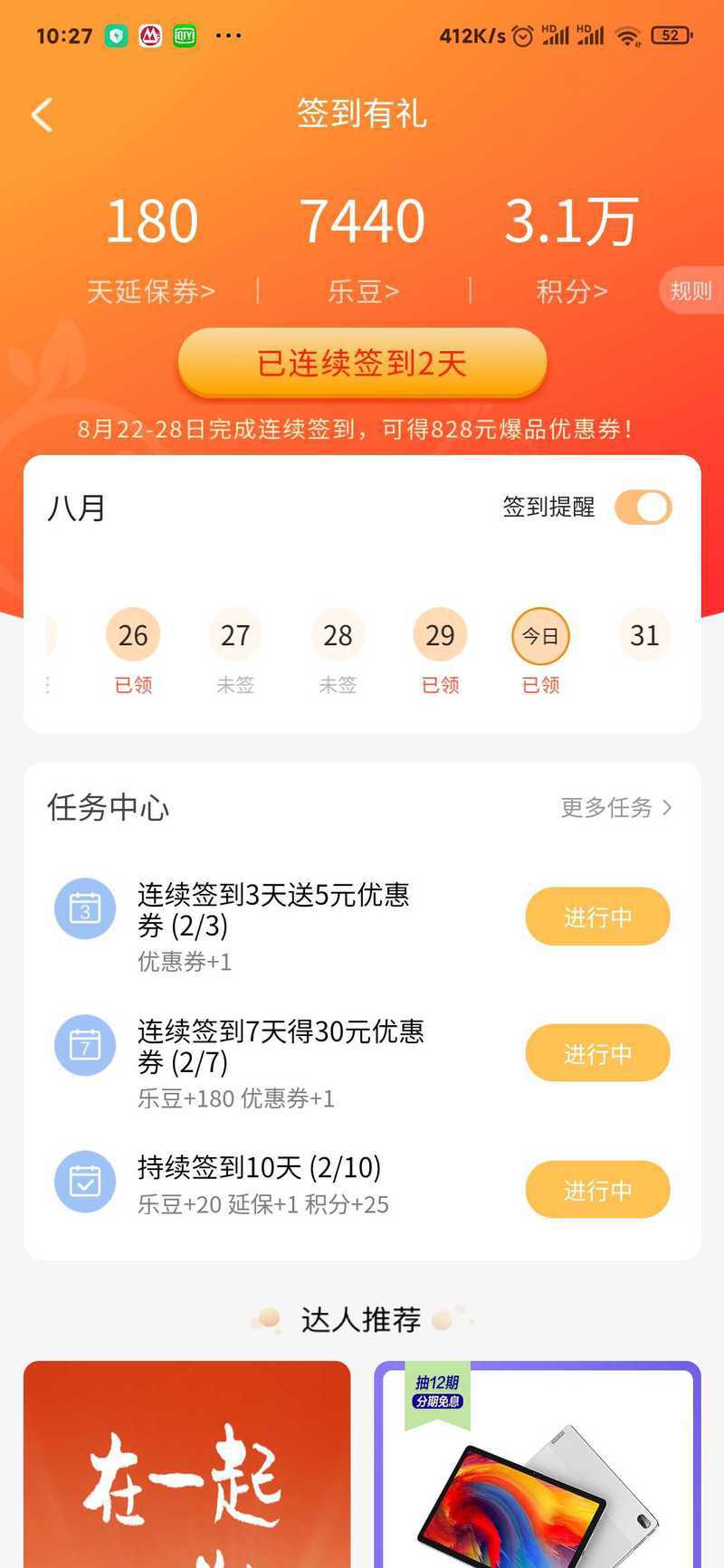Tap 进行中 for the 3-day sign-in task

point(597,917)
